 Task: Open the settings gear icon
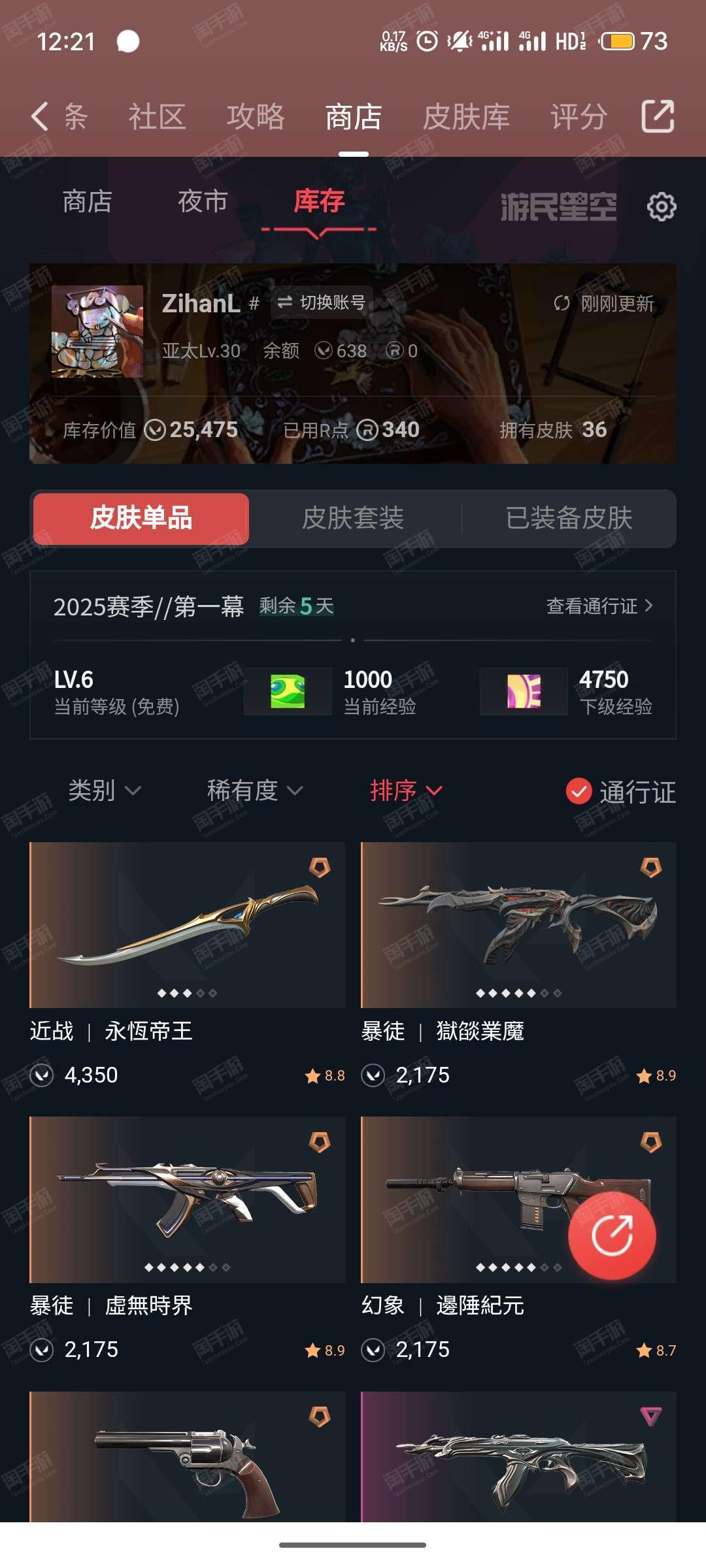[x=661, y=207]
